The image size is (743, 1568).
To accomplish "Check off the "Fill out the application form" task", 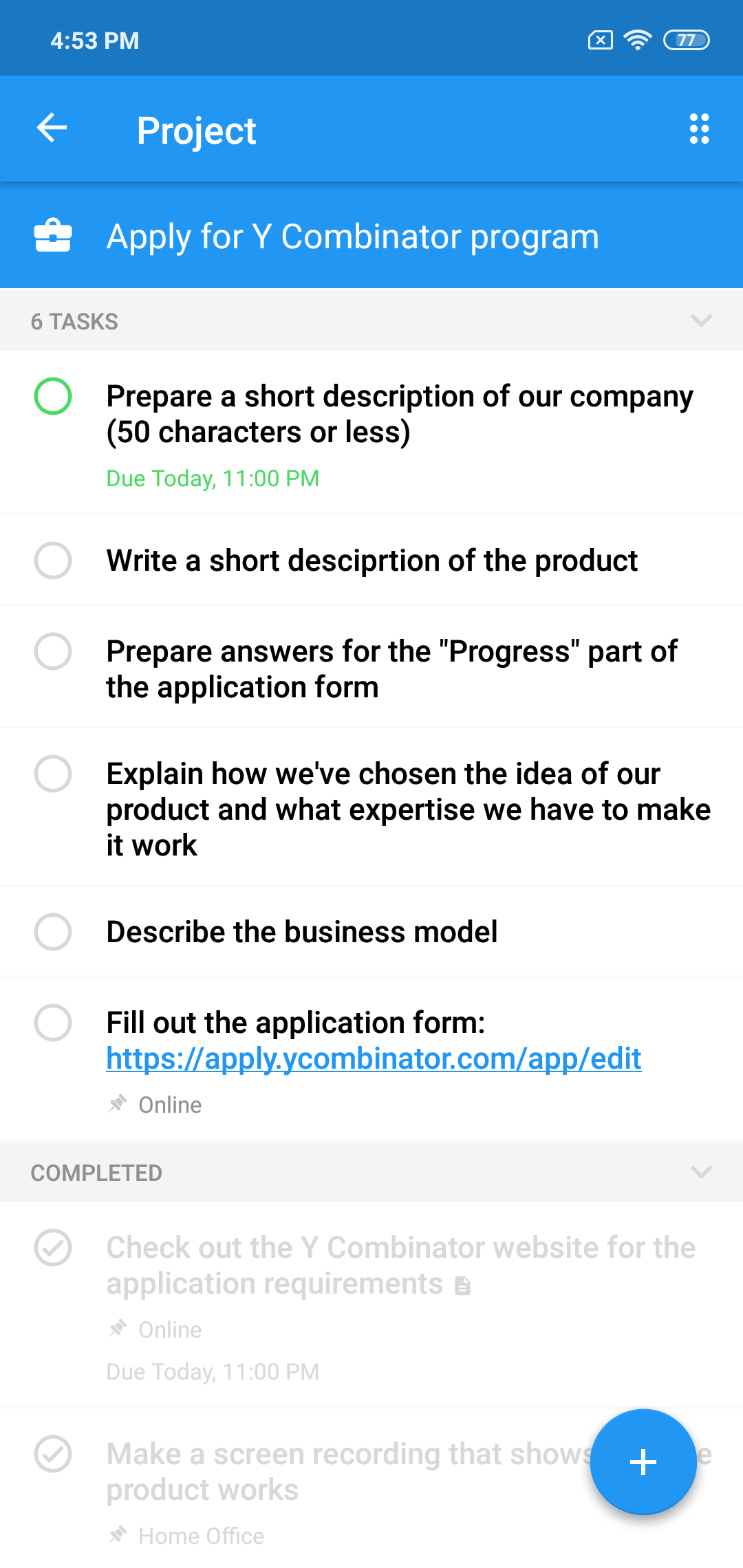I will (x=53, y=1023).
